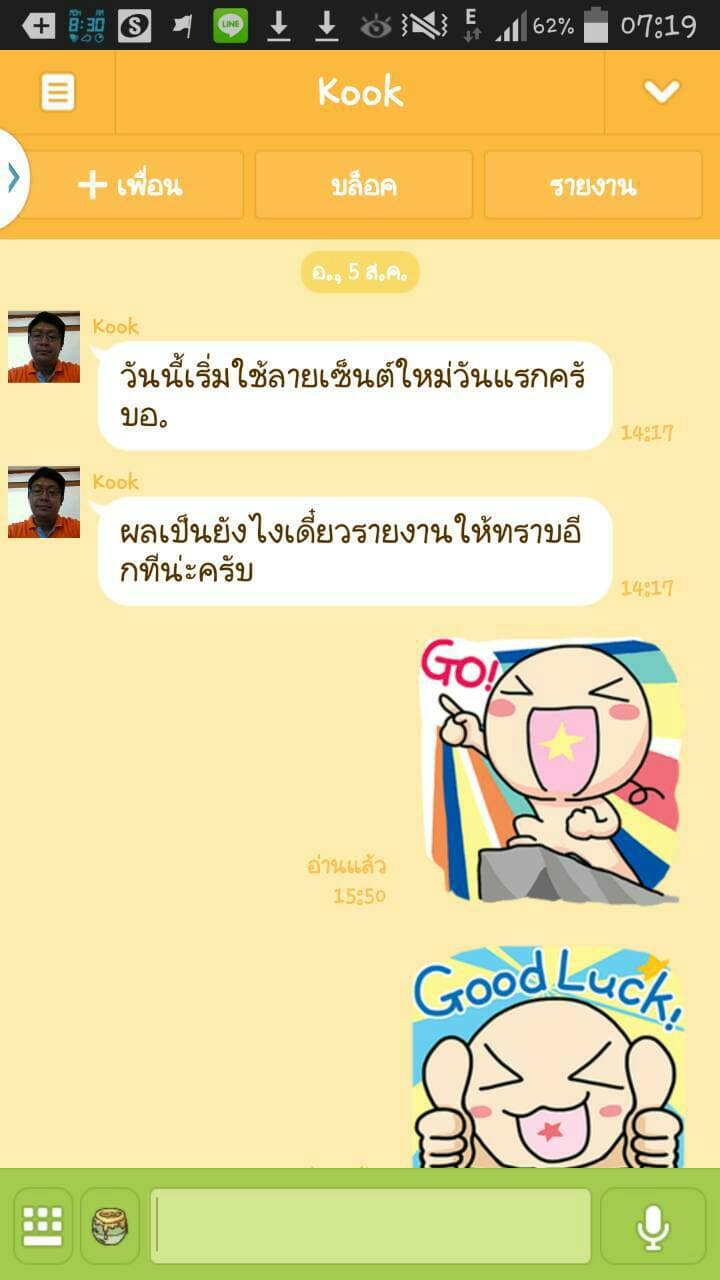Record a voice message with microphone

click(x=653, y=1226)
